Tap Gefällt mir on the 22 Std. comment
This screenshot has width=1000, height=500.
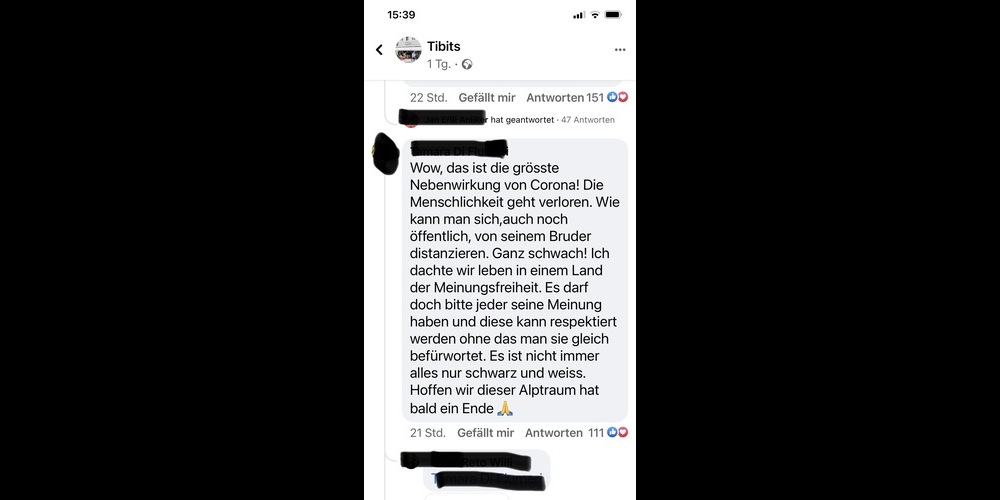point(487,98)
